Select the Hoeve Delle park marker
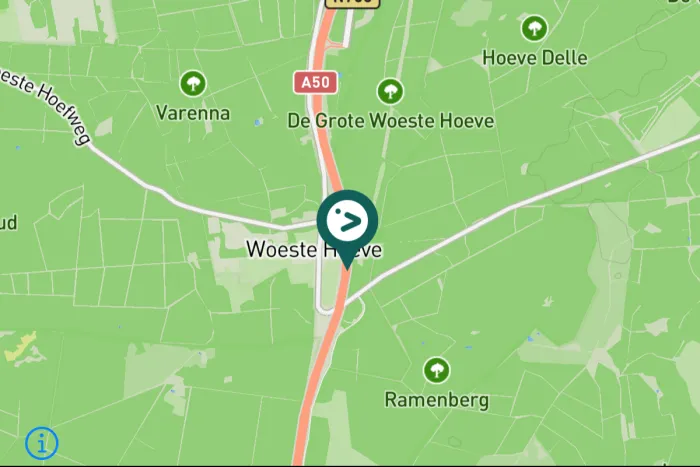This screenshot has width=700, height=467. click(x=535, y=28)
